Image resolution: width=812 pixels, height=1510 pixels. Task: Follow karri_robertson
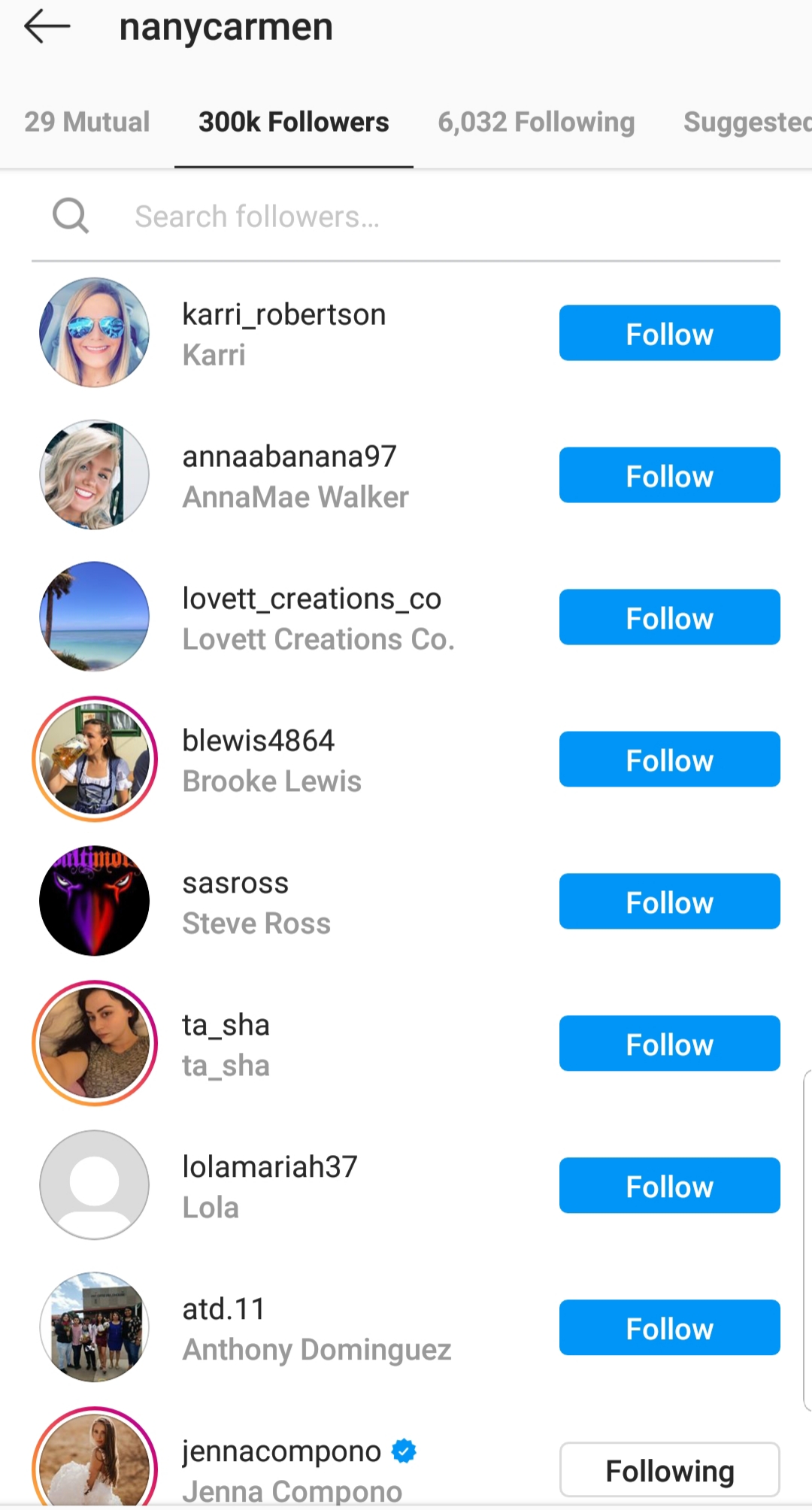[x=669, y=333]
